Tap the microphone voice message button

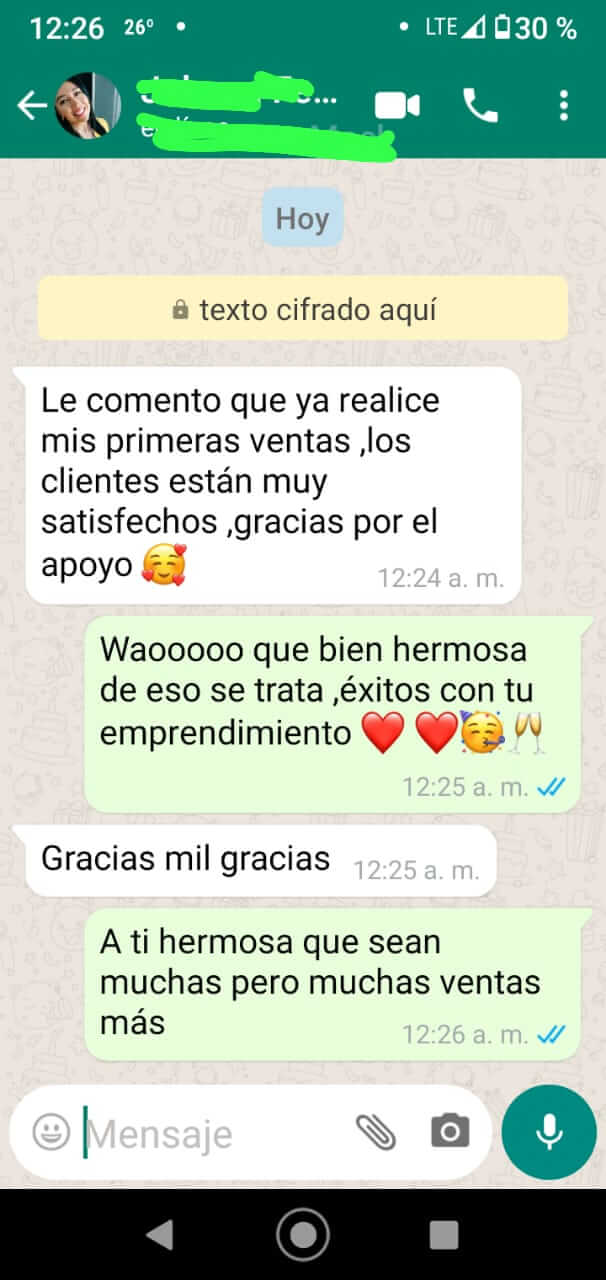pyautogui.click(x=548, y=1132)
